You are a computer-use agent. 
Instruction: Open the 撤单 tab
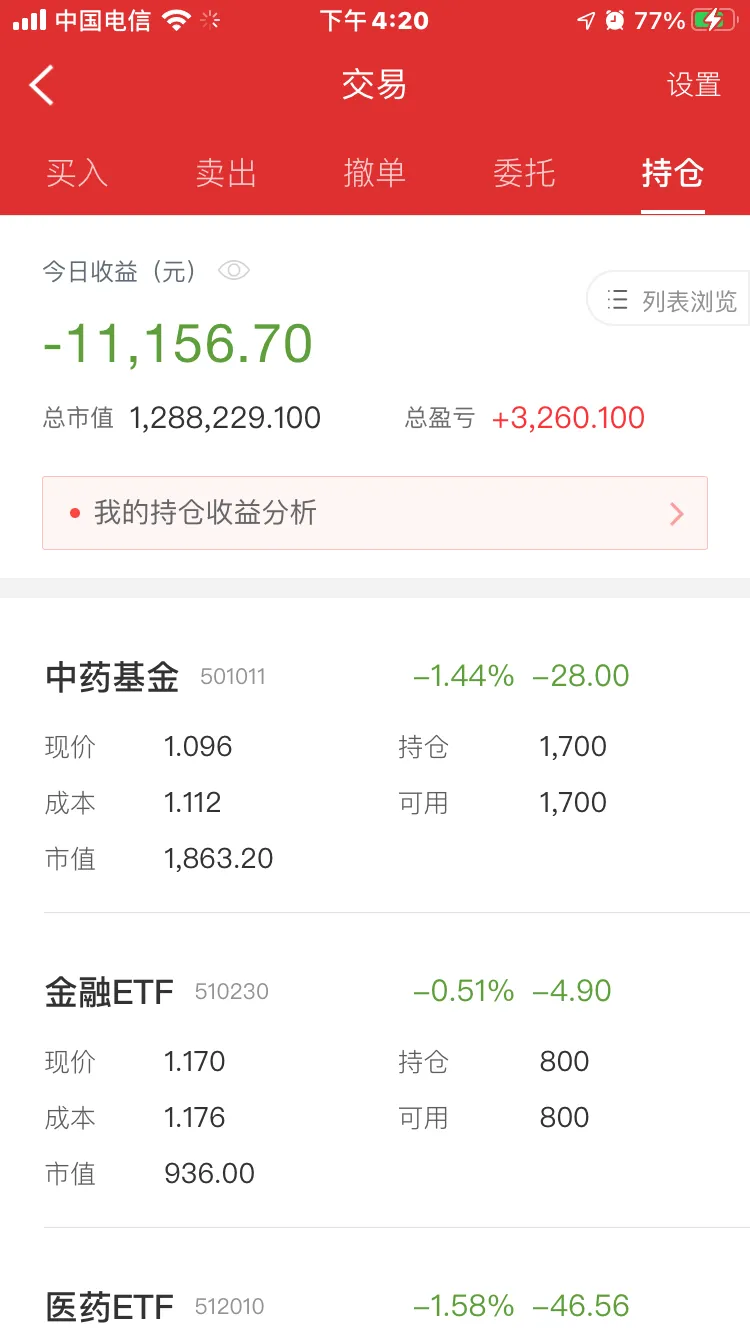click(x=375, y=173)
